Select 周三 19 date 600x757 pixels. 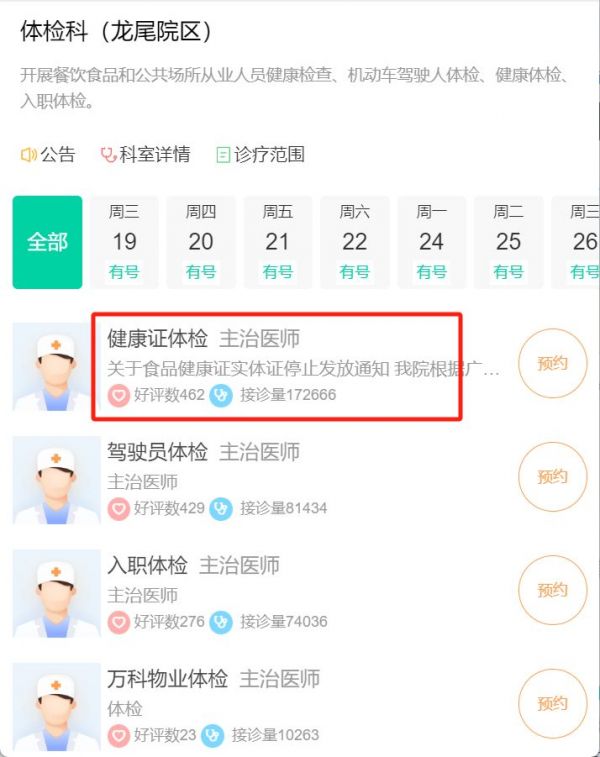124,242
